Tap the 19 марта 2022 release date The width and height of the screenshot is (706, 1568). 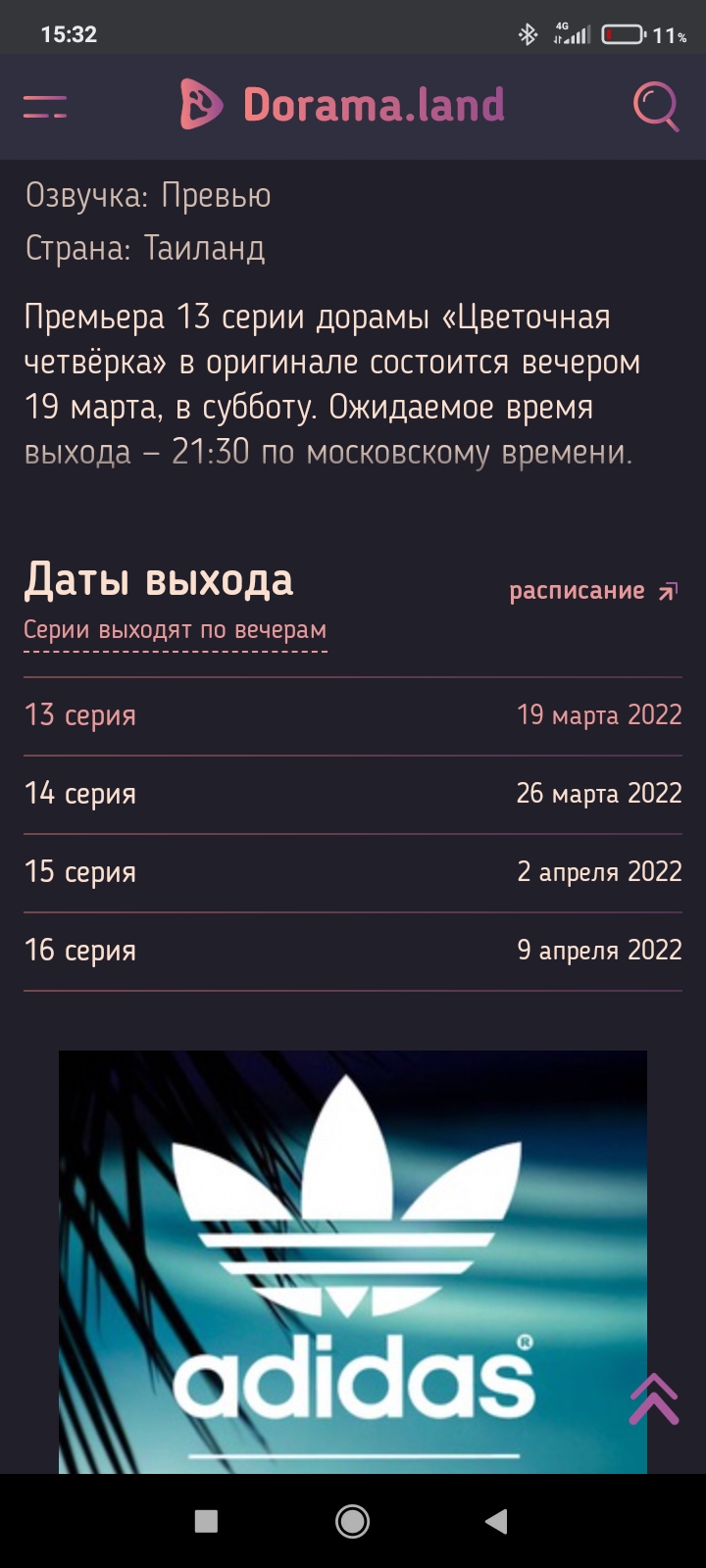tap(599, 715)
